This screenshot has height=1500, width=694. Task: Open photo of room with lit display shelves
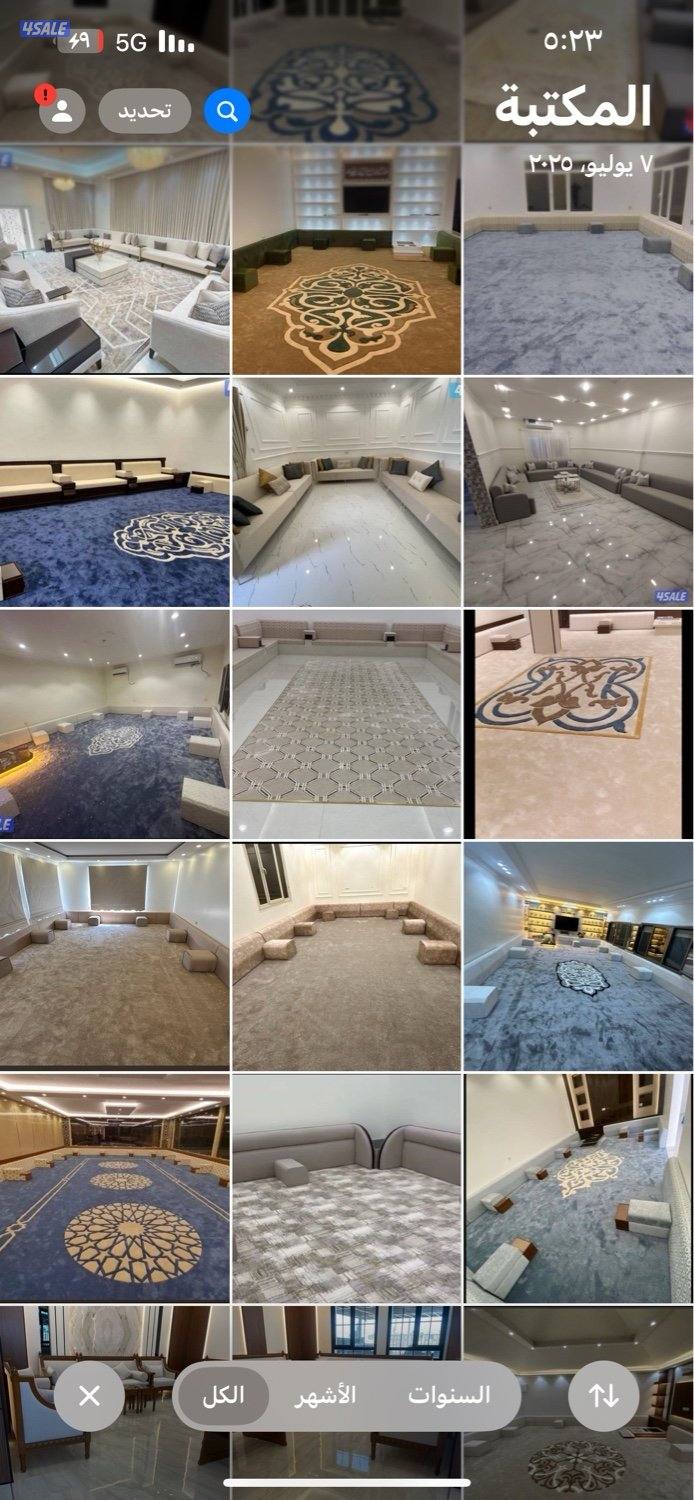579,956
